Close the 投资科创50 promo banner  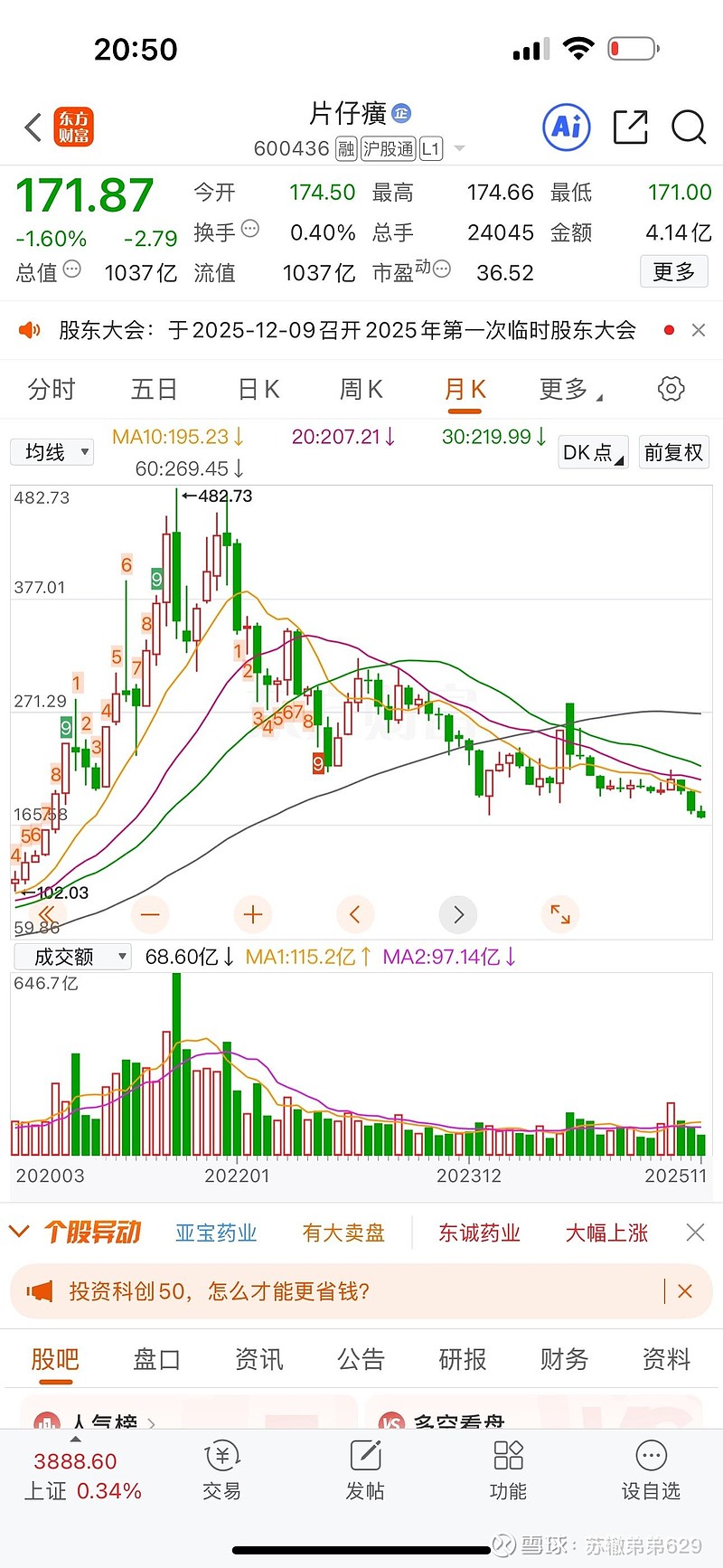[x=685, y=1291]
